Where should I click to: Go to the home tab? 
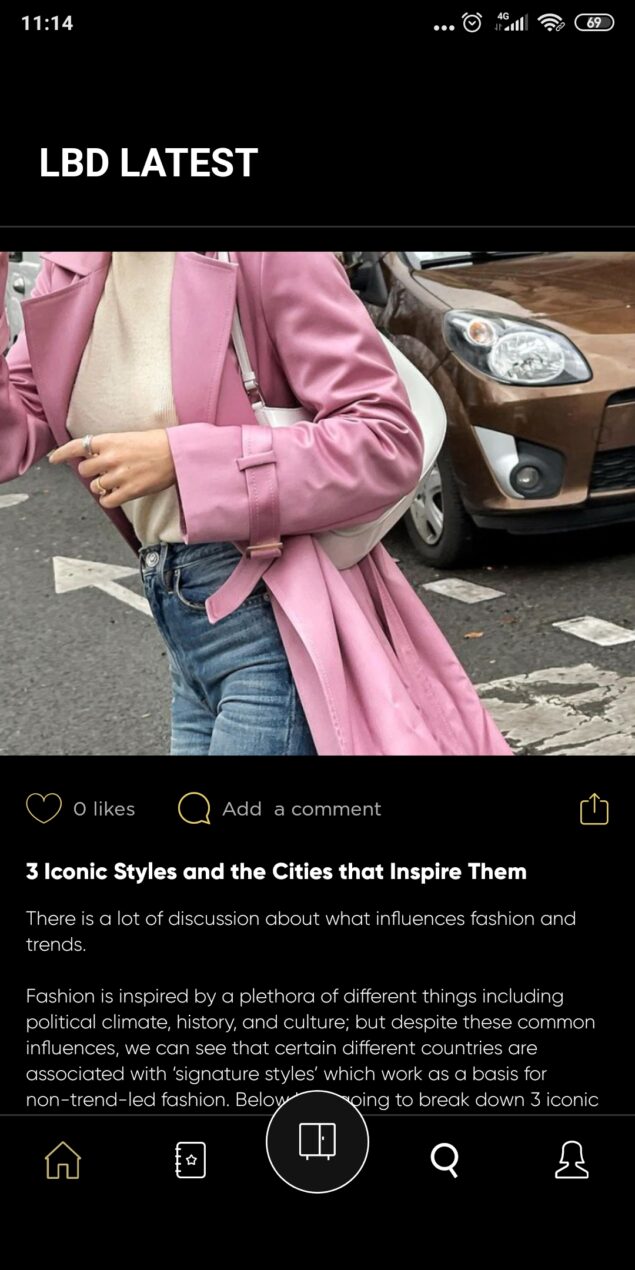point(63,1160)
